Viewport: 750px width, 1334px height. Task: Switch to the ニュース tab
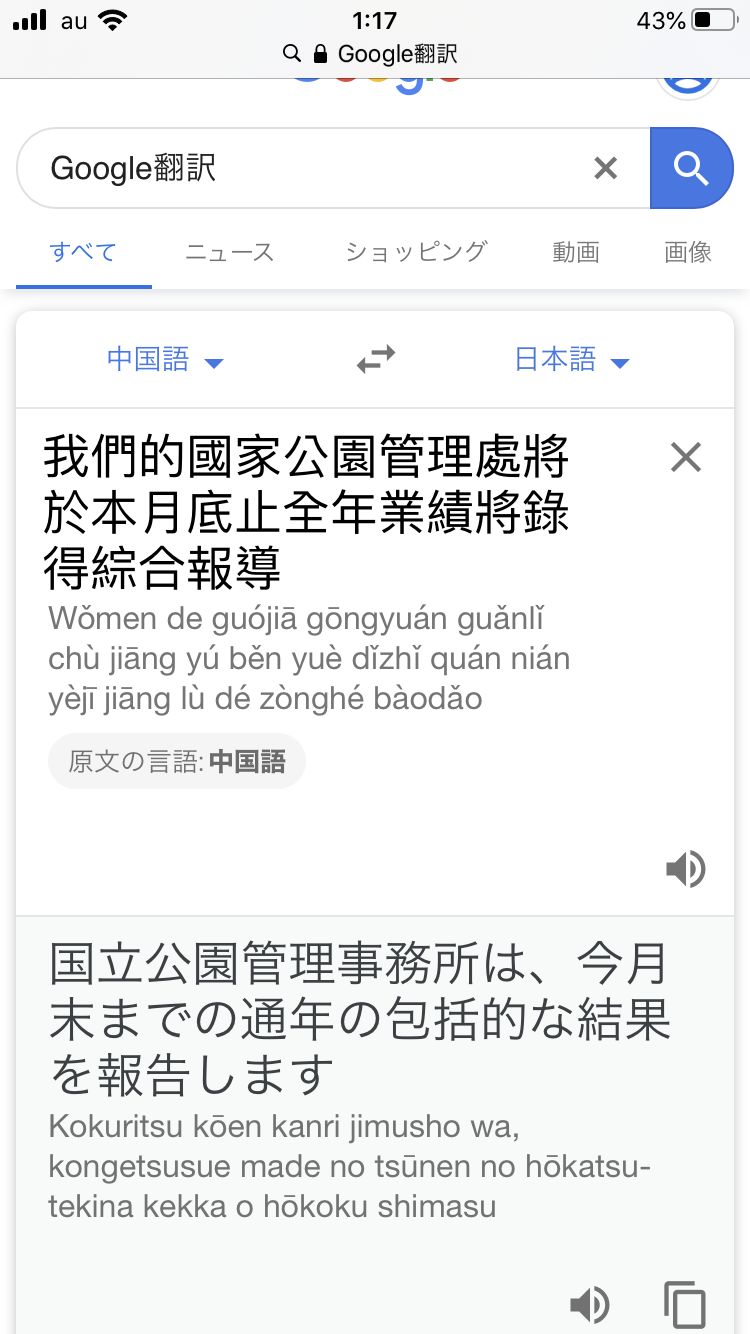point(229,252)
